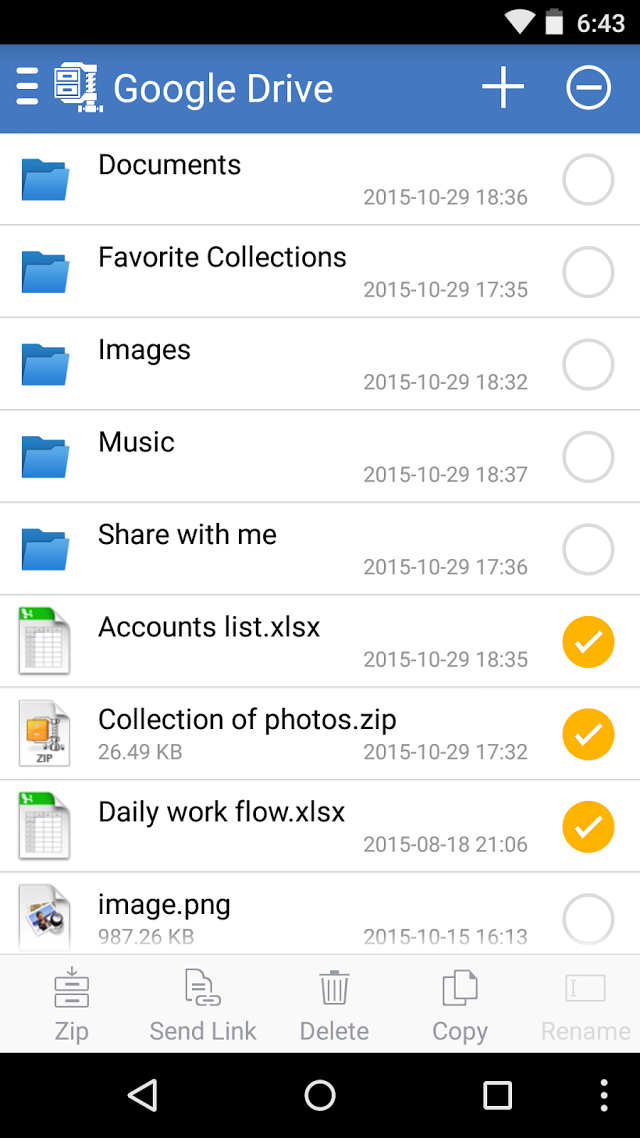Open system overflow menu dots

604,1095
